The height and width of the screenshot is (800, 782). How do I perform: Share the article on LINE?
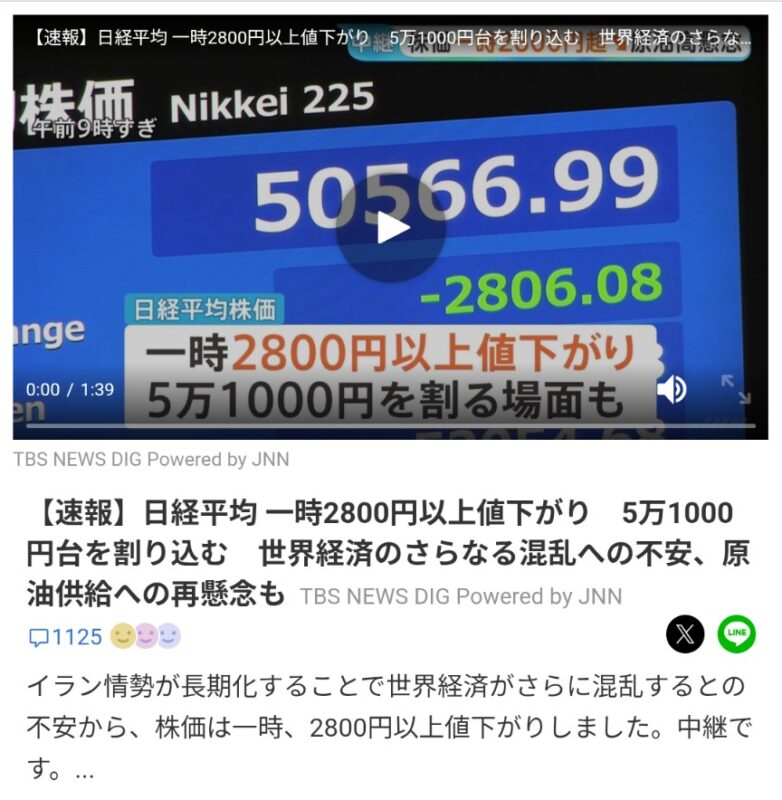(x=737, y=634)
